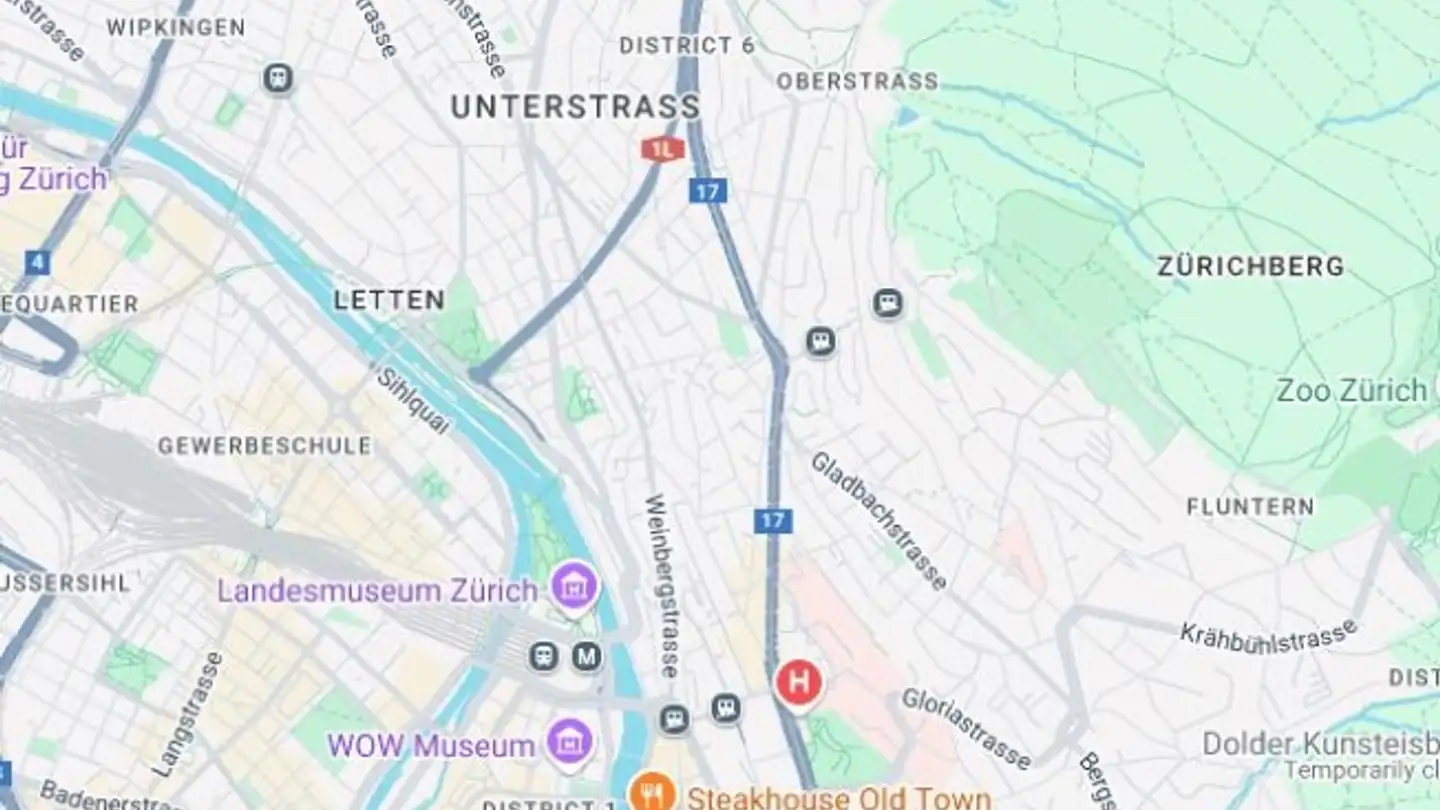Select the transit stop near Wipkingen
Screen dimensions: 1440x810
coord(278,79)
